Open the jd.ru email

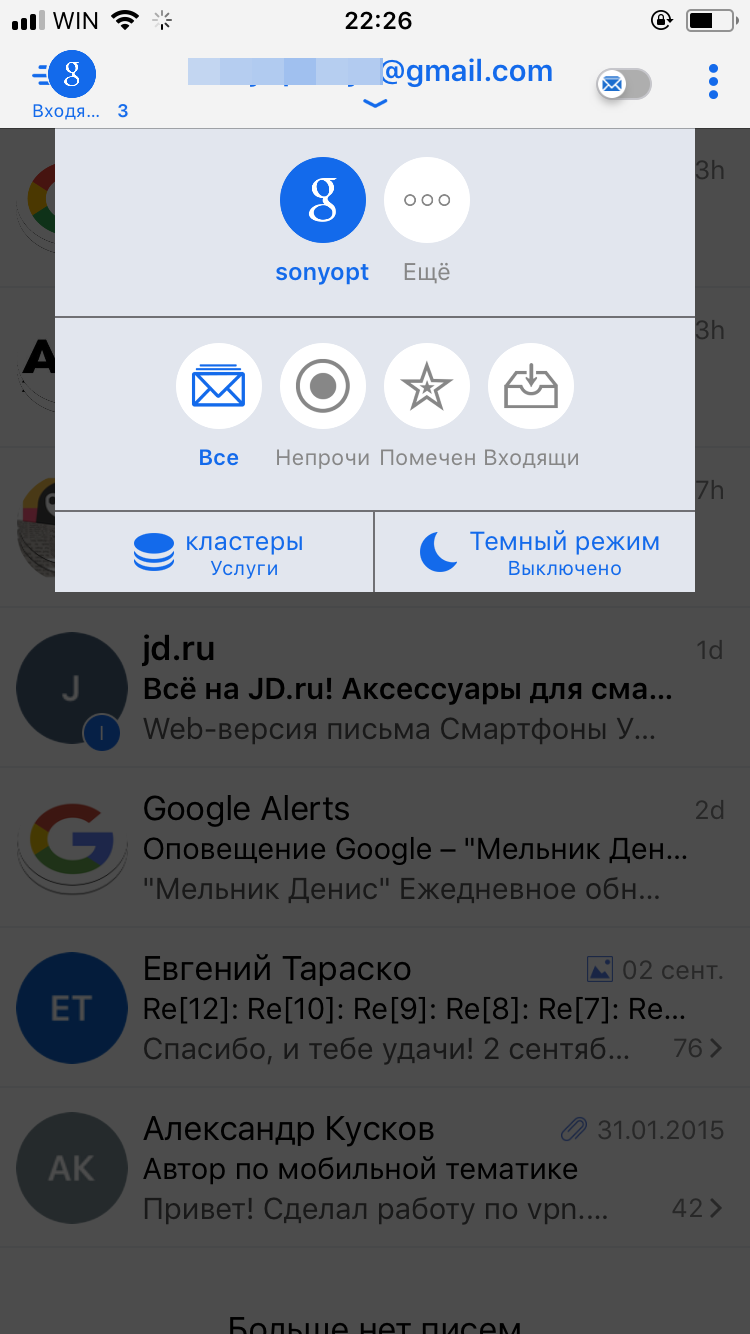pos(400,688)
